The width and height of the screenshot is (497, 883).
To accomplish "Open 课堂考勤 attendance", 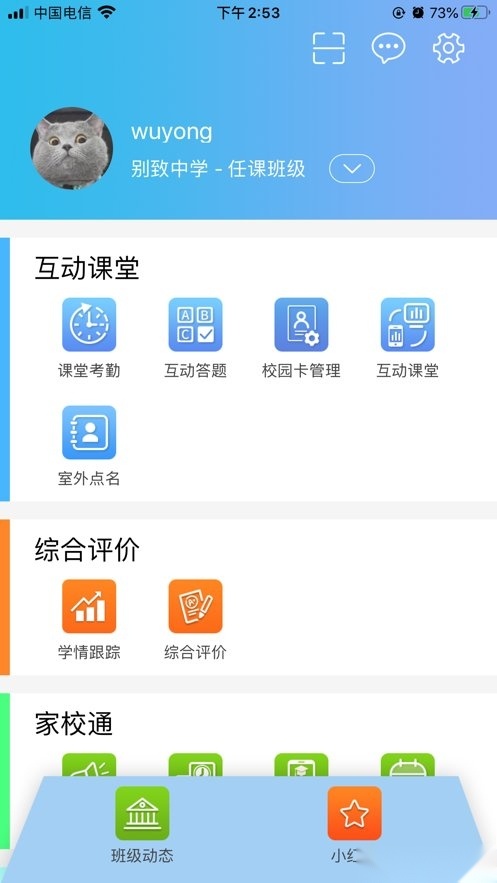I will point(89,325).
